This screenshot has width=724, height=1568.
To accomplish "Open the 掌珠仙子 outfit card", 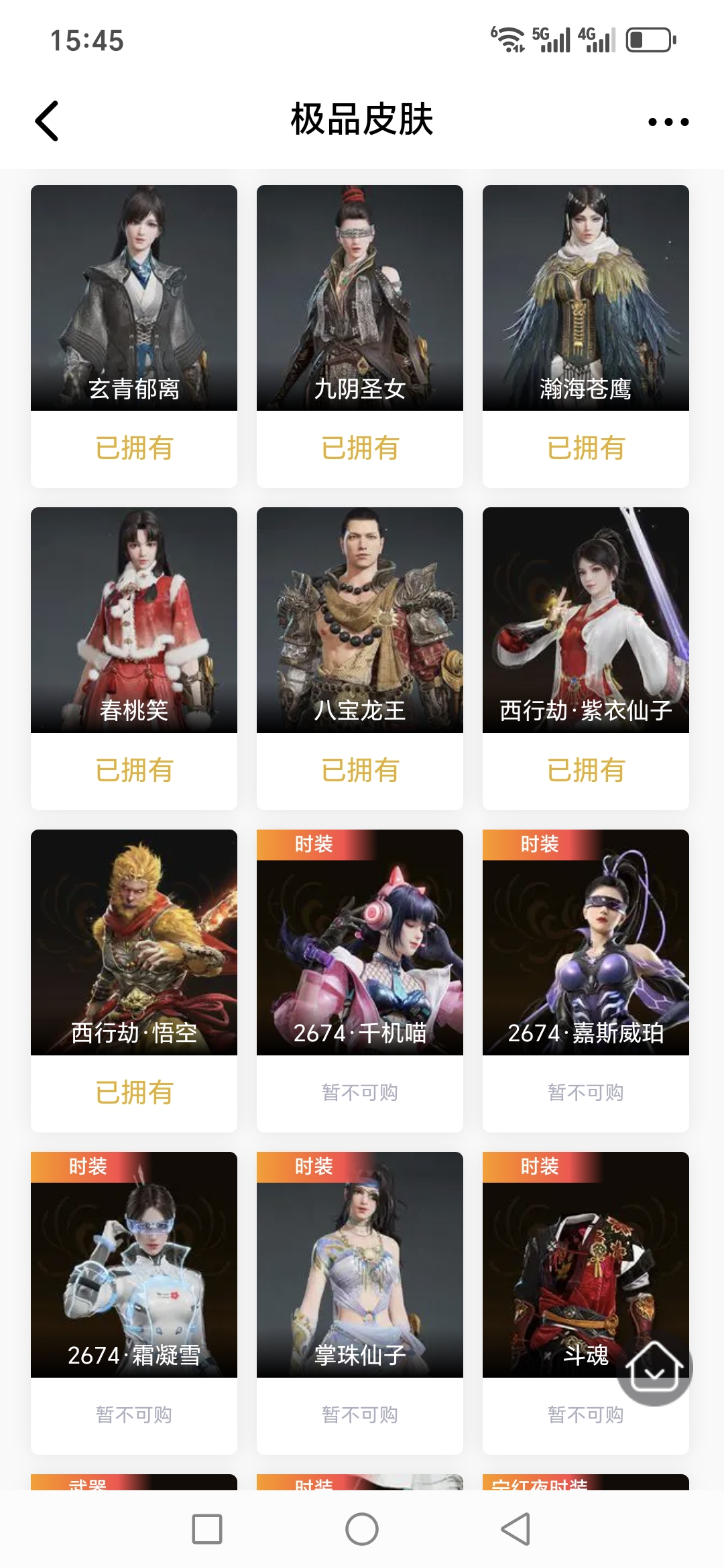I will pyautogui.click(x=360, y=1264).
